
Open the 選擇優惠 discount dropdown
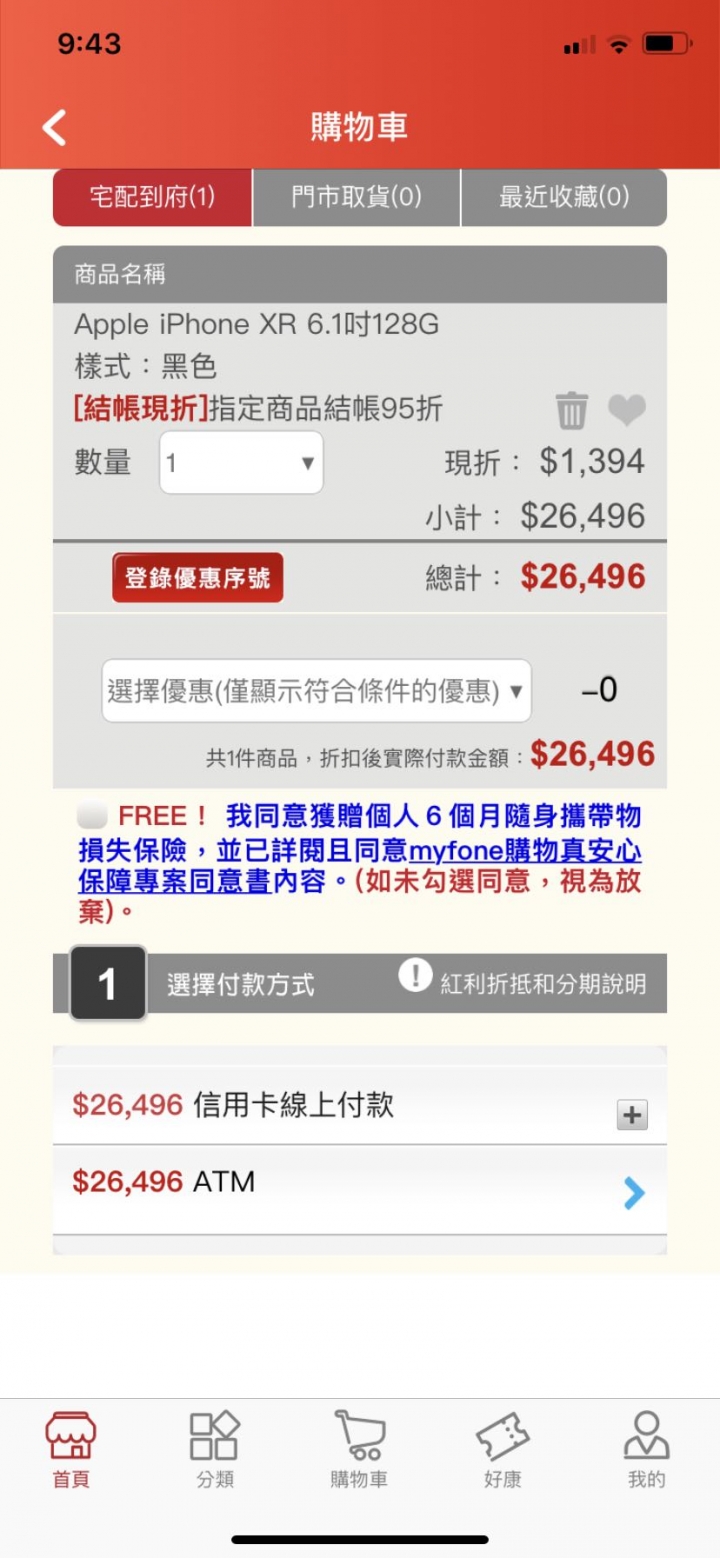pos(316,691)
